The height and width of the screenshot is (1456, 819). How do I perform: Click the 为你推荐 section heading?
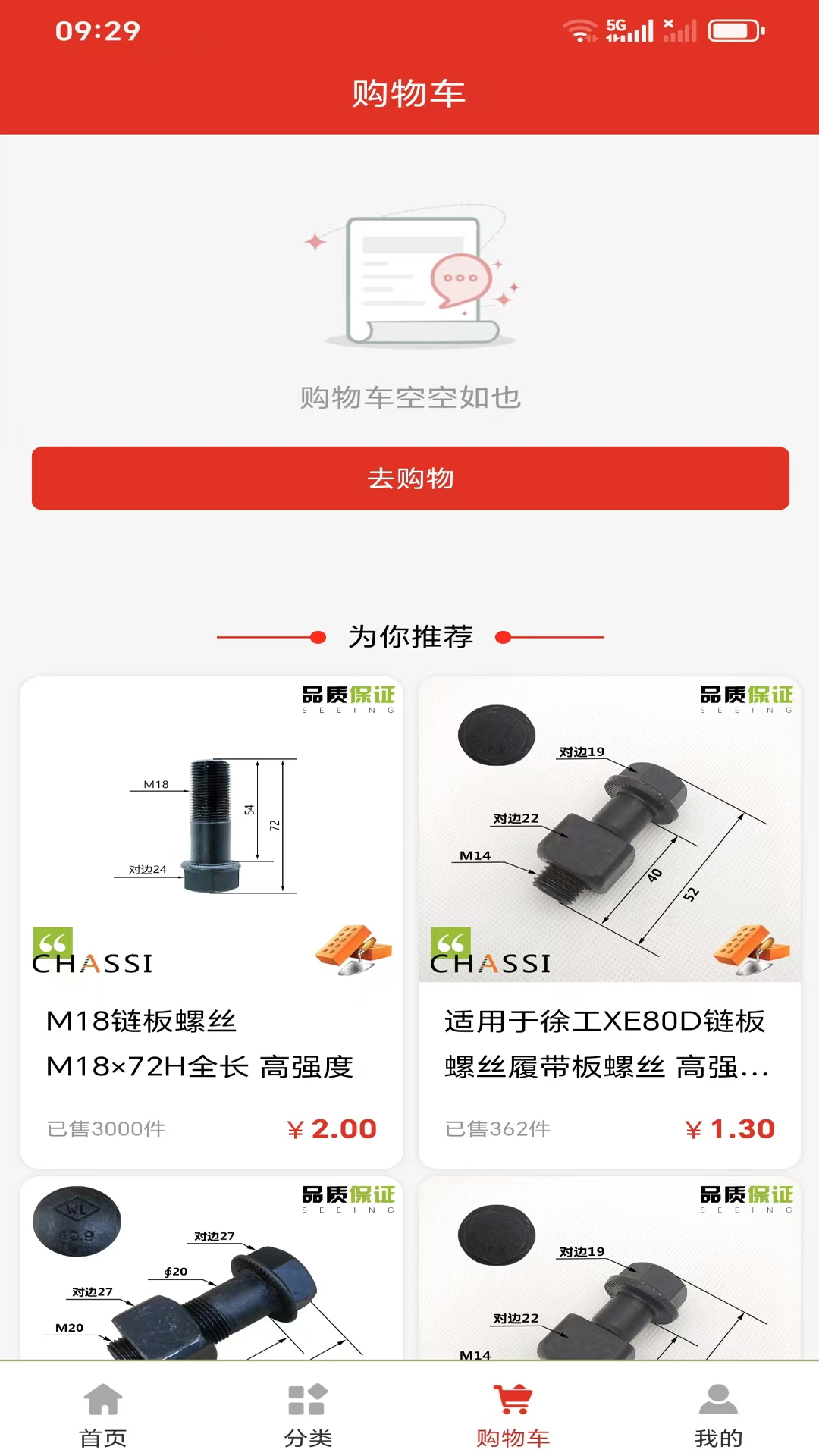[x=409, y=637]
